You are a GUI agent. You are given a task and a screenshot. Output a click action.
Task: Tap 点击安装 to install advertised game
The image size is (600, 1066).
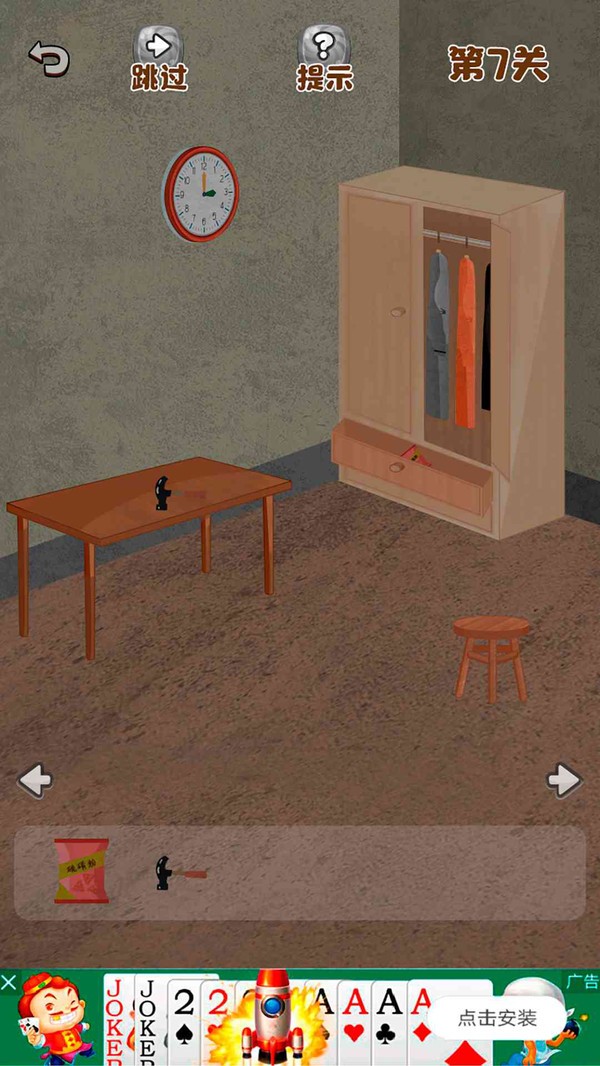click(x=497, y=1018)
